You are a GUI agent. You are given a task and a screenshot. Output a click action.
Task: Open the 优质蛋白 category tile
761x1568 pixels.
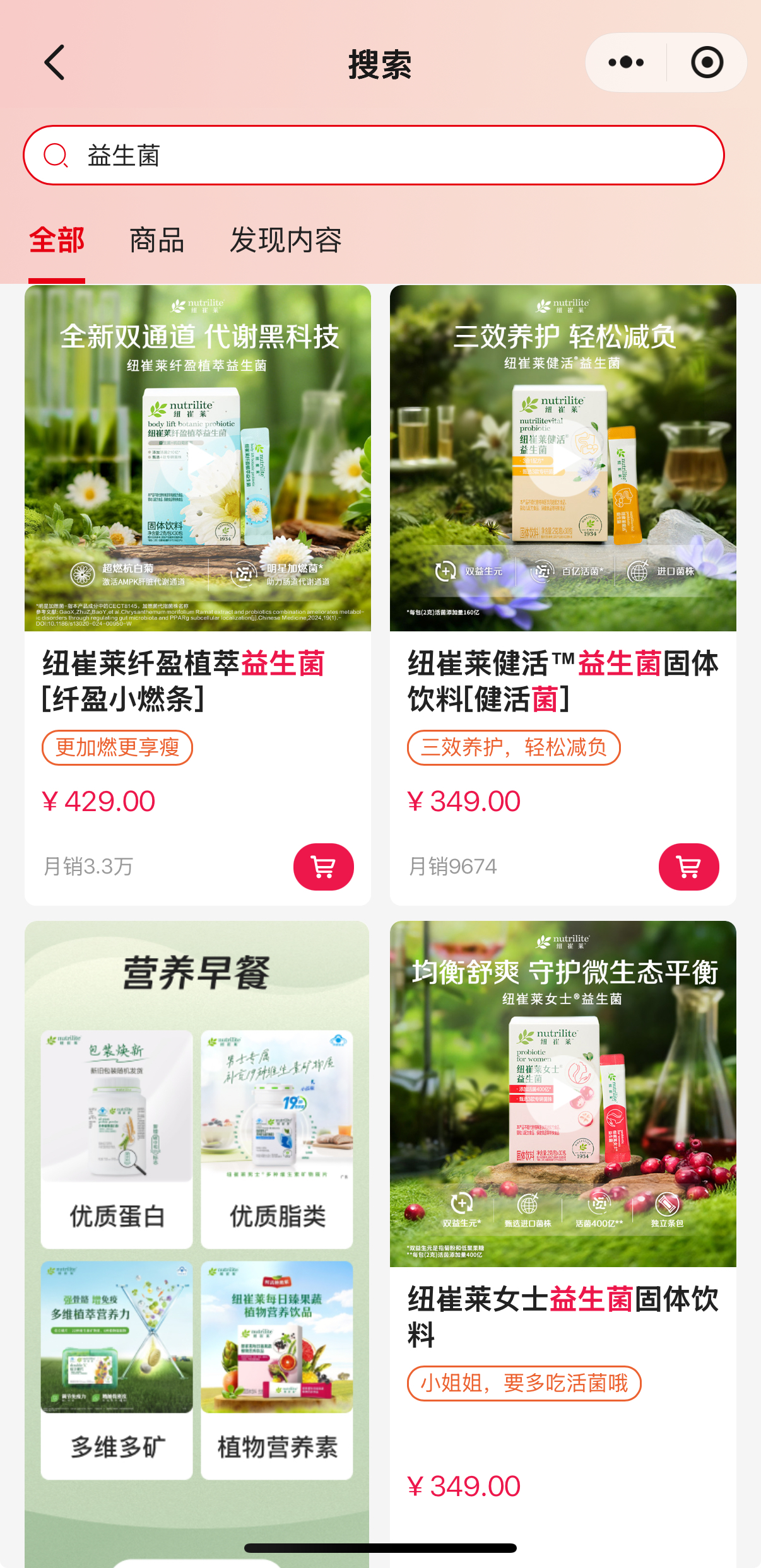click(x=117, y=1138)
